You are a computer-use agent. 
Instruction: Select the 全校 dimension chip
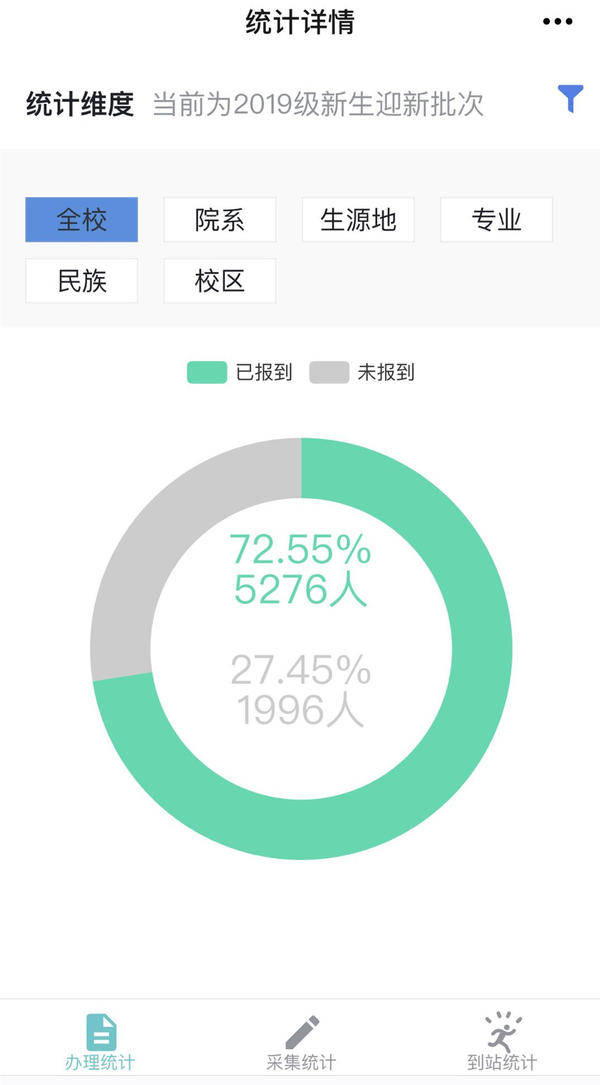point(82,220)
